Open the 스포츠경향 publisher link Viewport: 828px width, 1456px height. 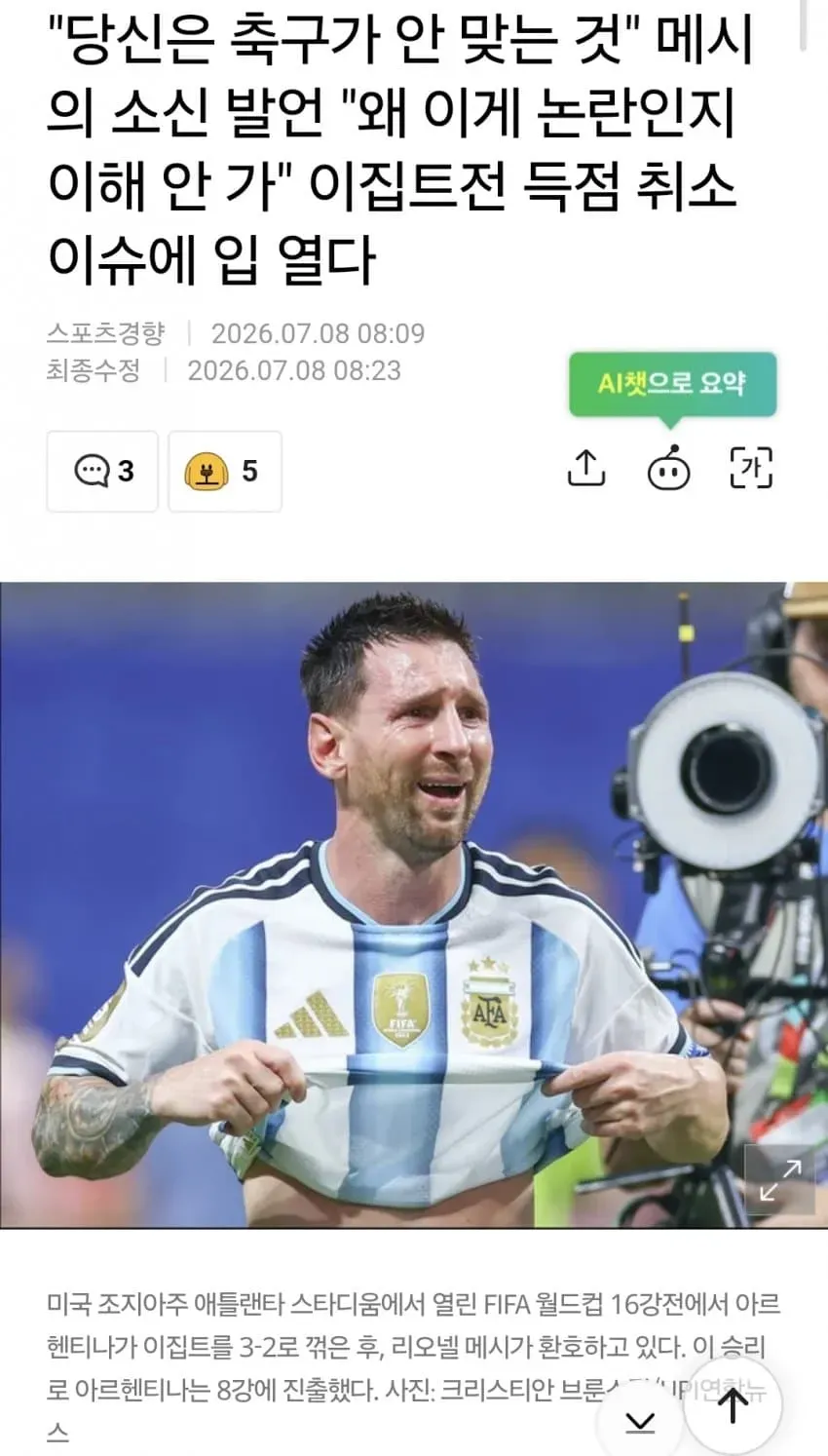tap(106, 333)
